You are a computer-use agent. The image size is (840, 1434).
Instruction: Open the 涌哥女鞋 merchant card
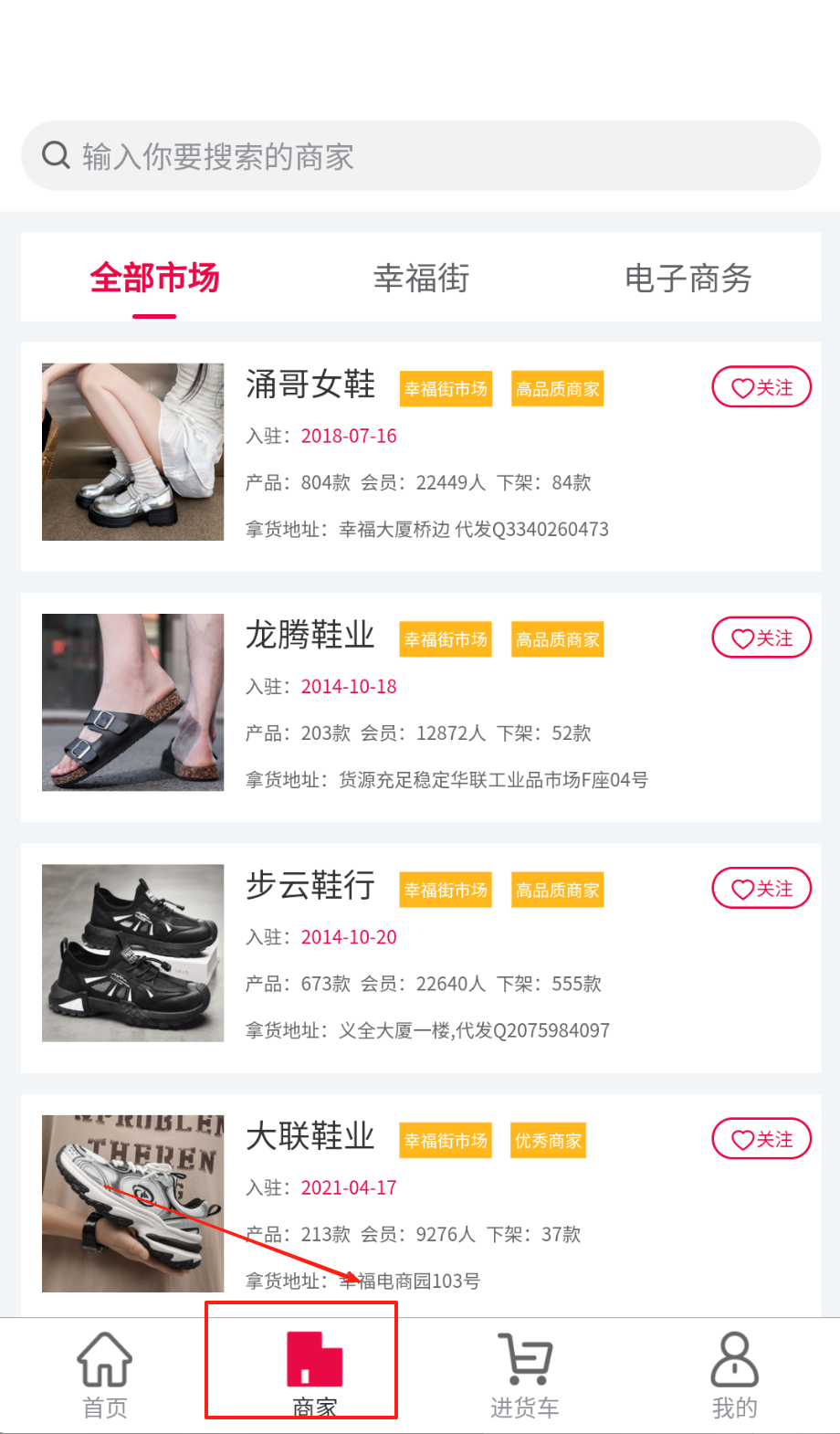[421, 458]
